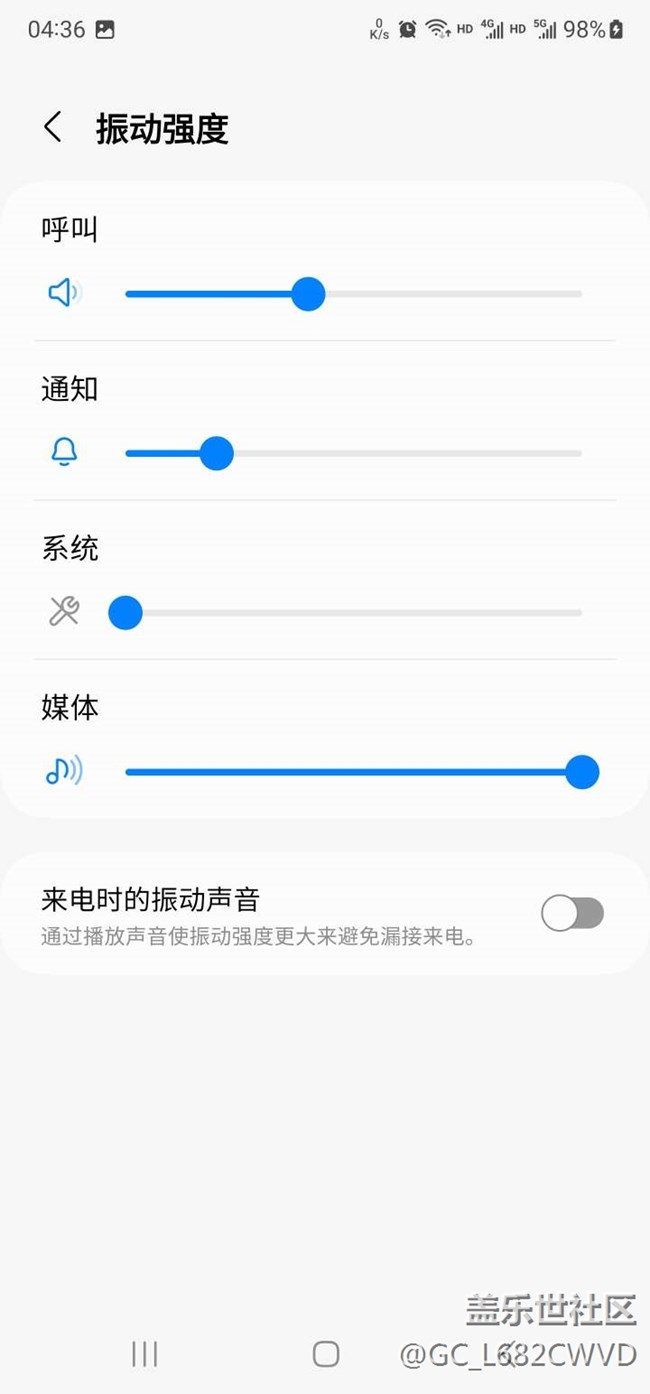
Task: Go to the home screen
Action: (326, 1354)
